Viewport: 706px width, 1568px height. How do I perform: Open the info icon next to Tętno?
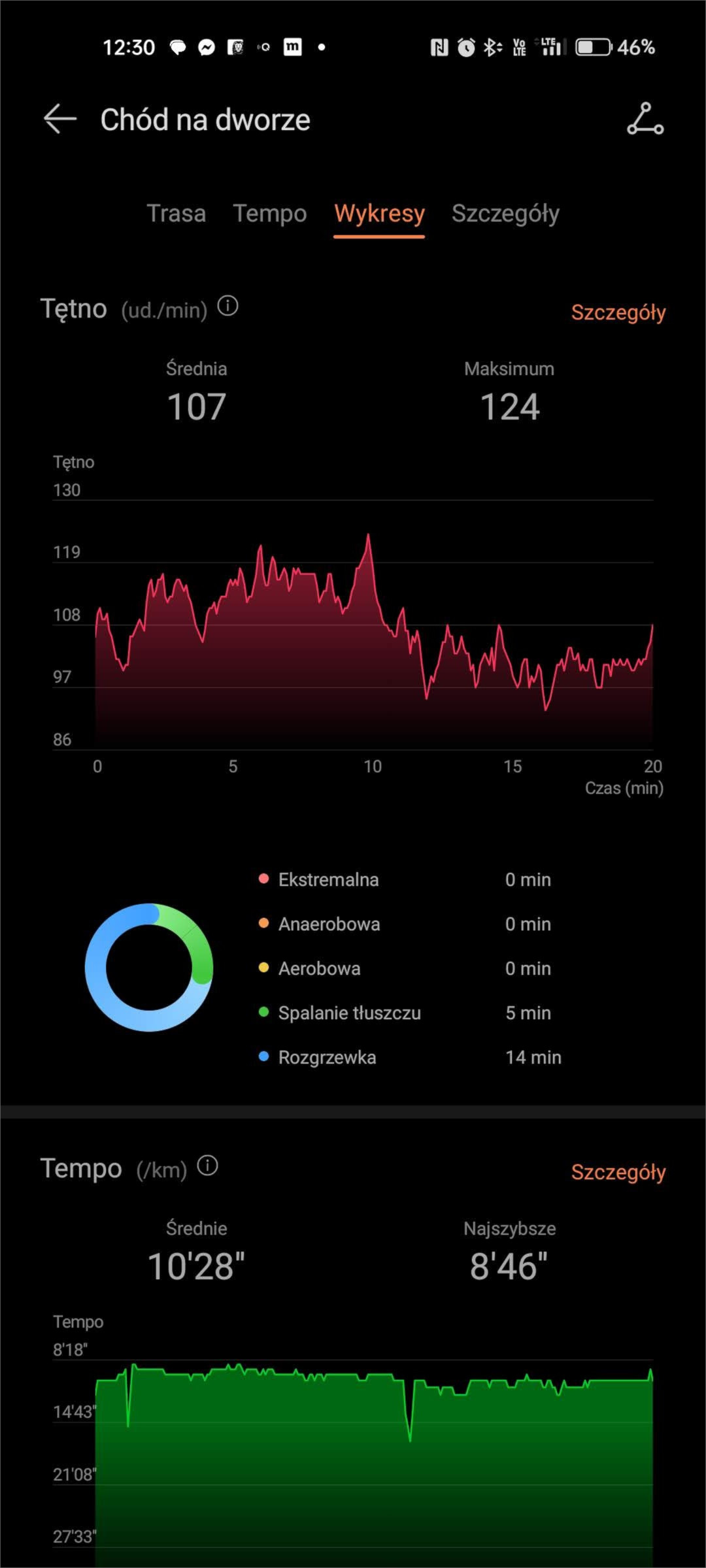227,306
